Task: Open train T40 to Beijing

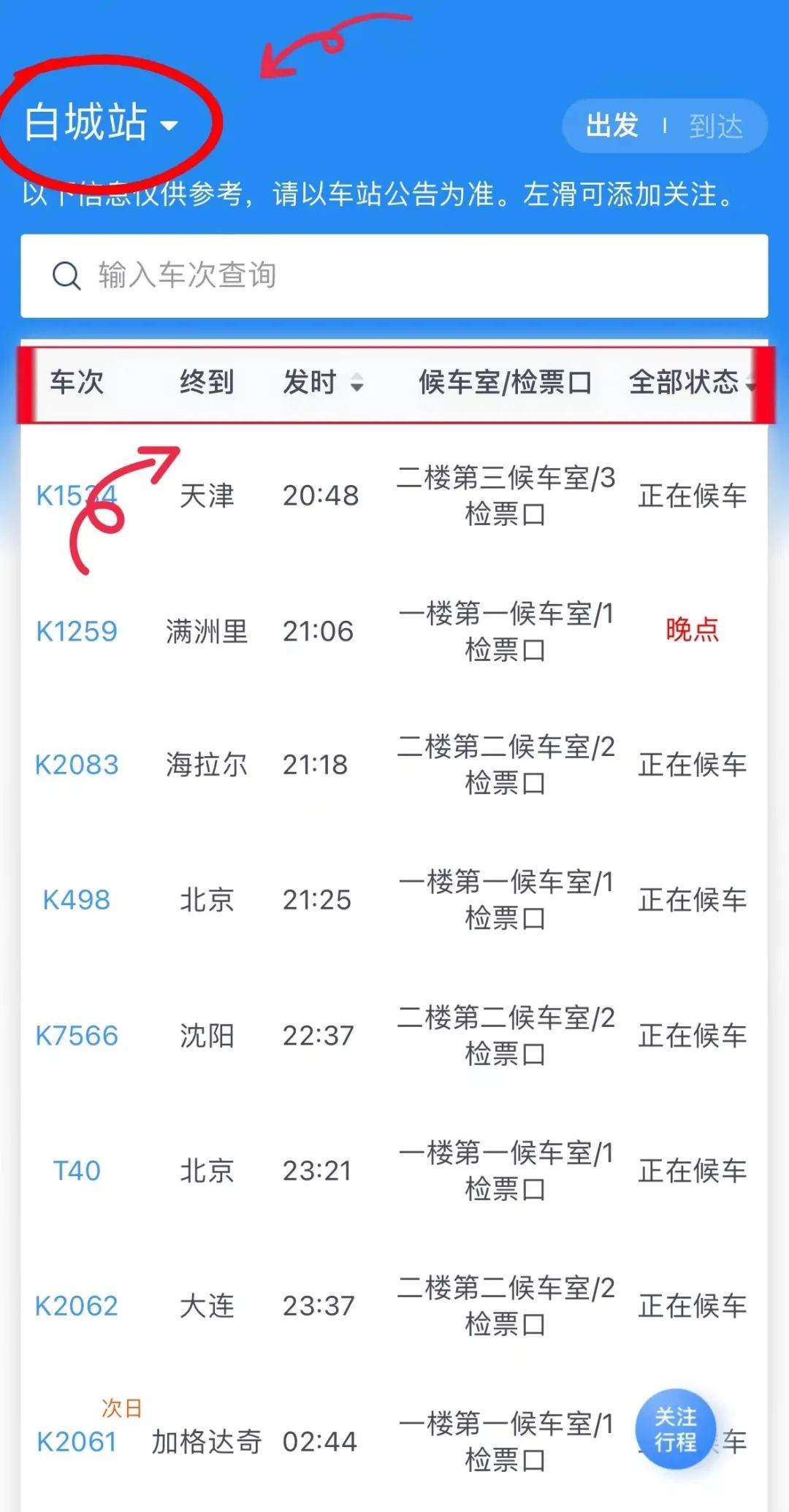Action: (x=77, y=1170)
